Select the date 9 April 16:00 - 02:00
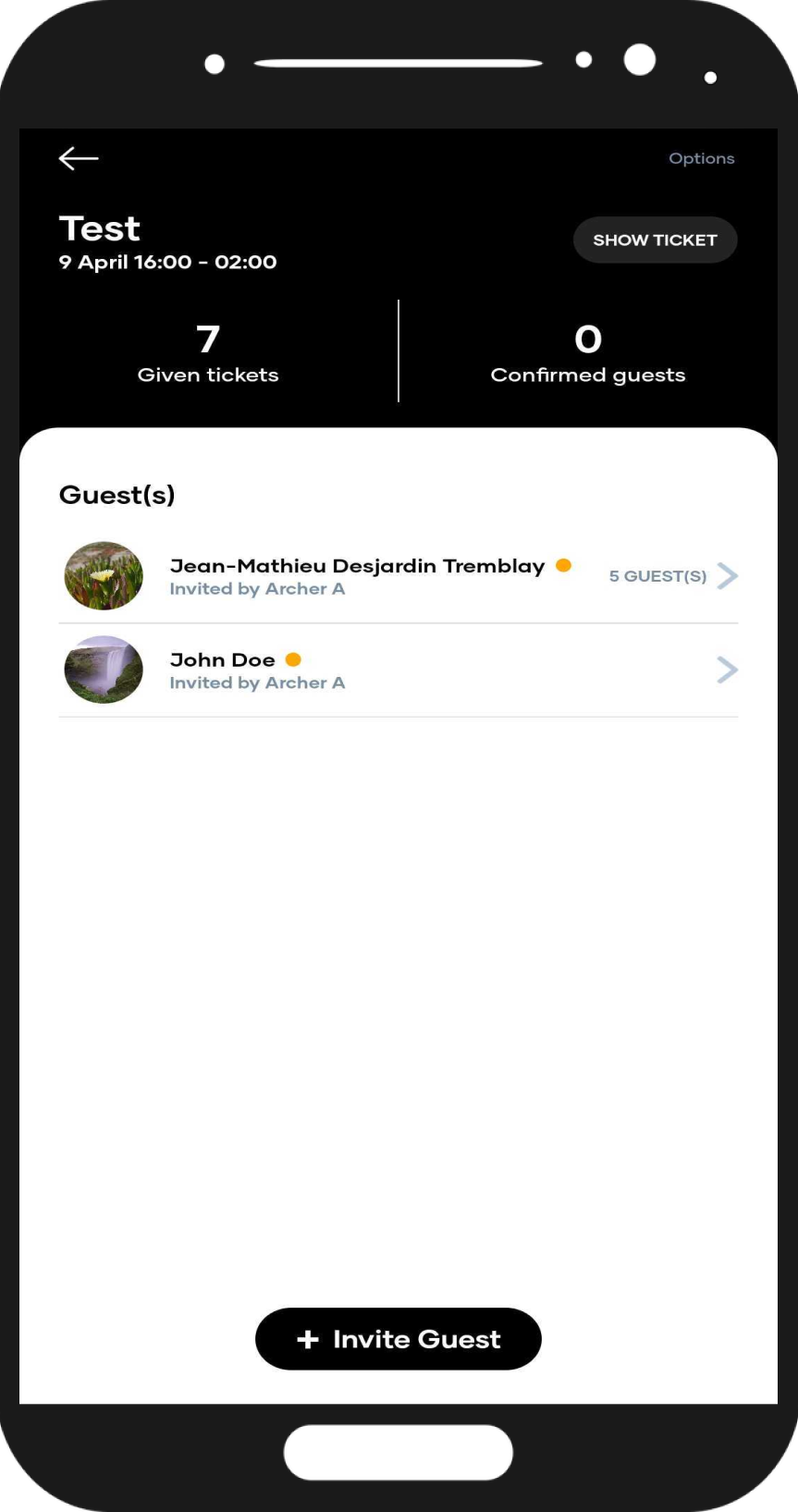Viewport: 798px width, 1512px height. (167, 262)
